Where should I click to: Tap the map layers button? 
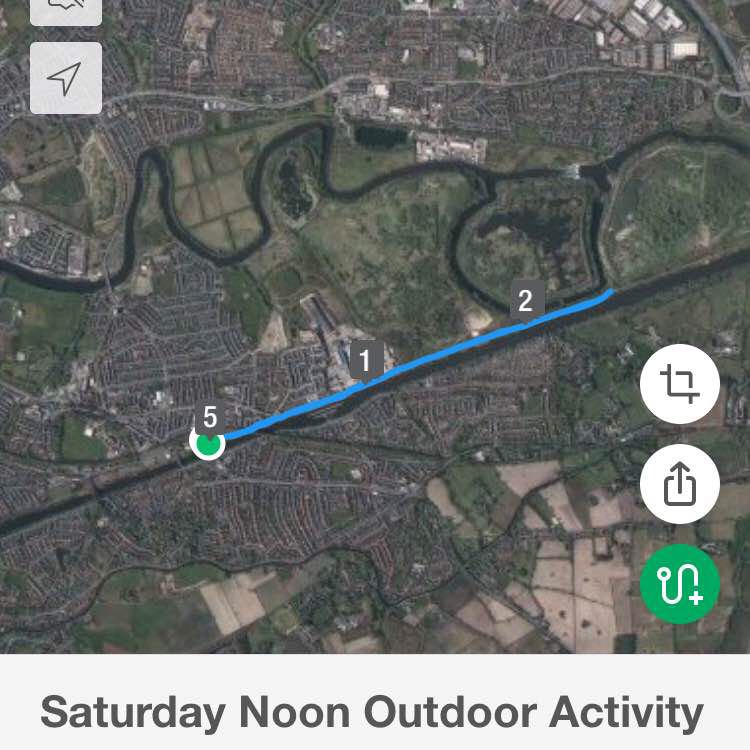pyautogui.click(x=65, y=10)
